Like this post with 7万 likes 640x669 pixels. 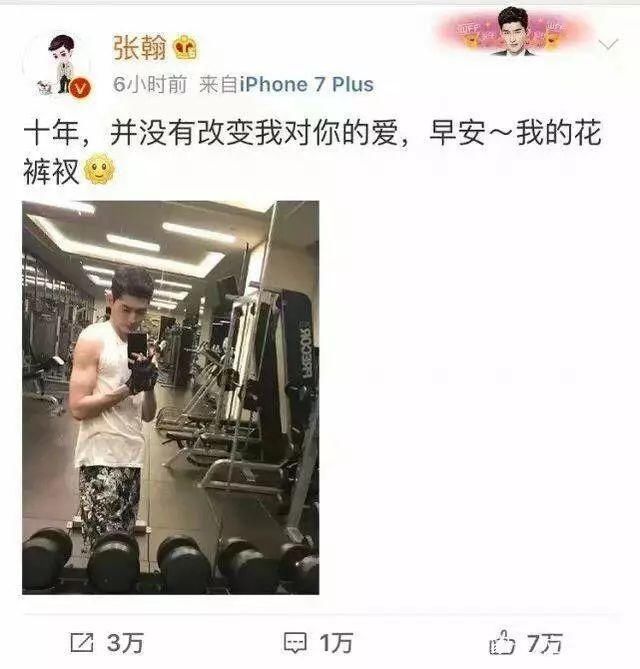(526, 643)
